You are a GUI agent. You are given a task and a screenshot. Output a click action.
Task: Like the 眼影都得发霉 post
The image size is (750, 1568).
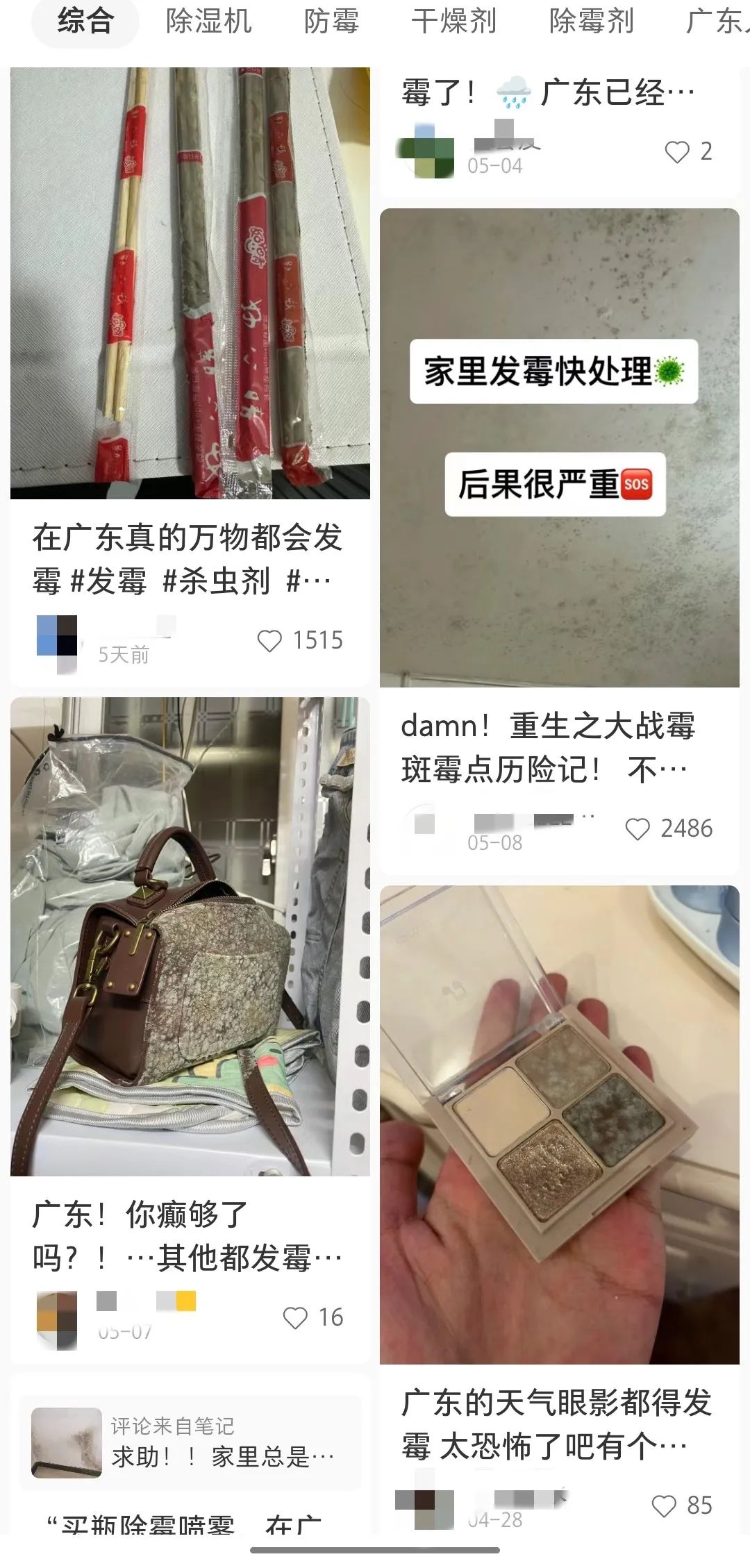(663, 1506)
